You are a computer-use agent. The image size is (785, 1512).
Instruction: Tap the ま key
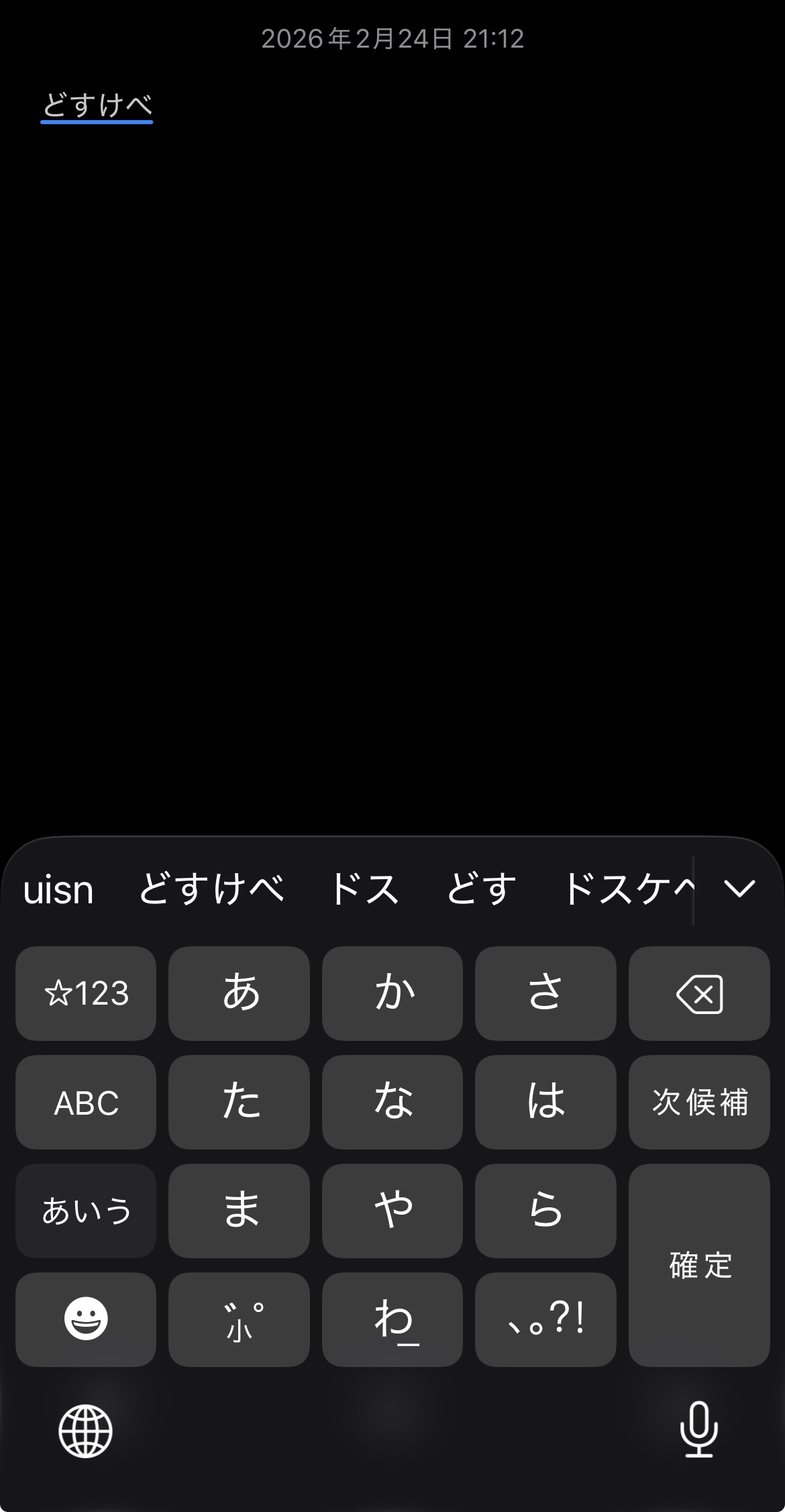240,1211
